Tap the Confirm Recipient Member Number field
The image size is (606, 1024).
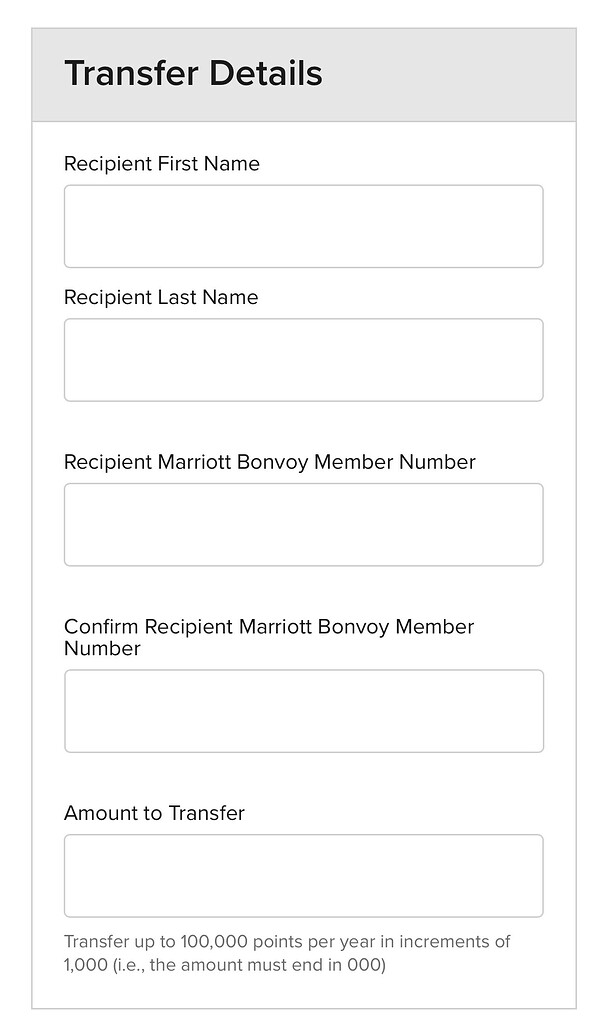click(x=304, y=711)
